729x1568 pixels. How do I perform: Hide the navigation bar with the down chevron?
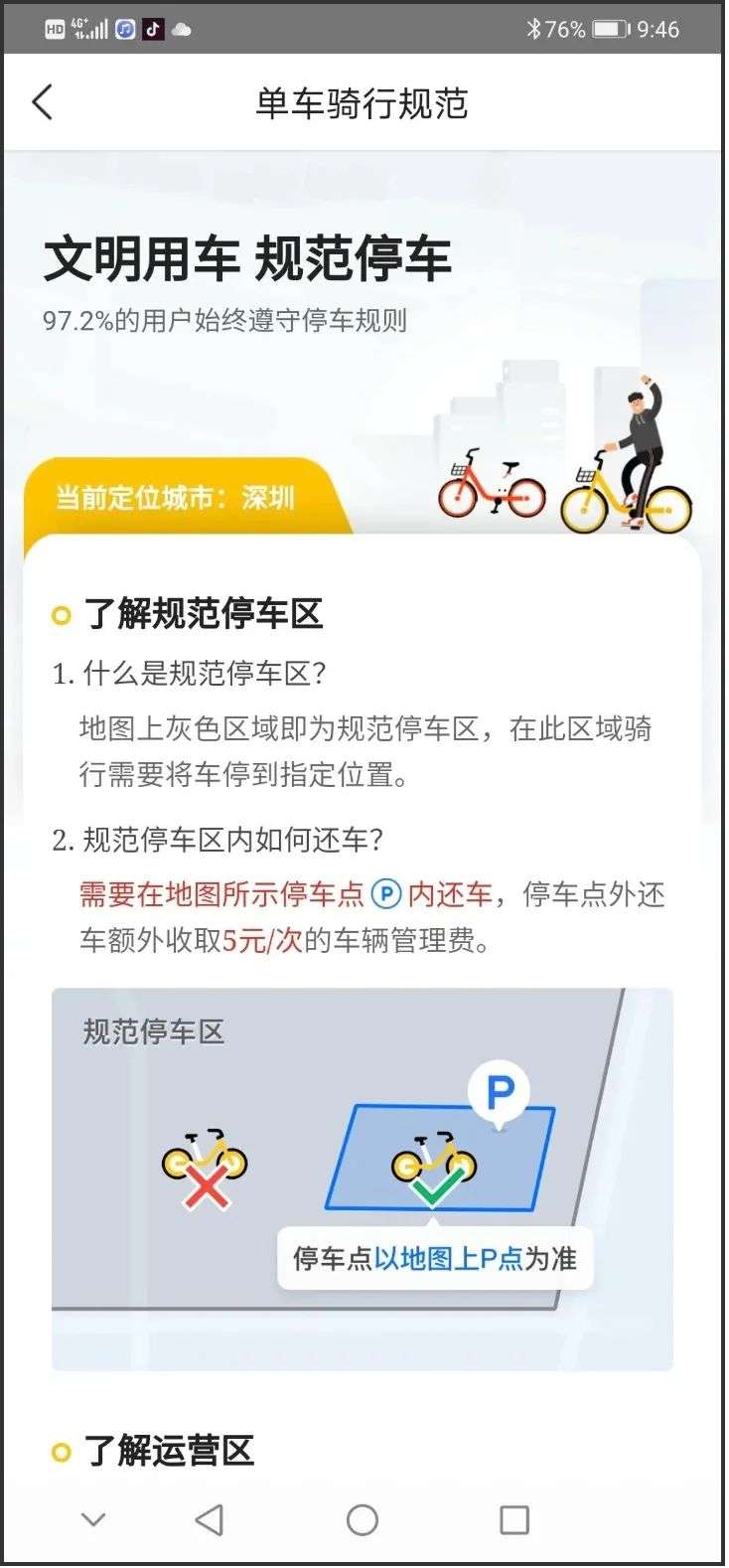pos(93,1519)
